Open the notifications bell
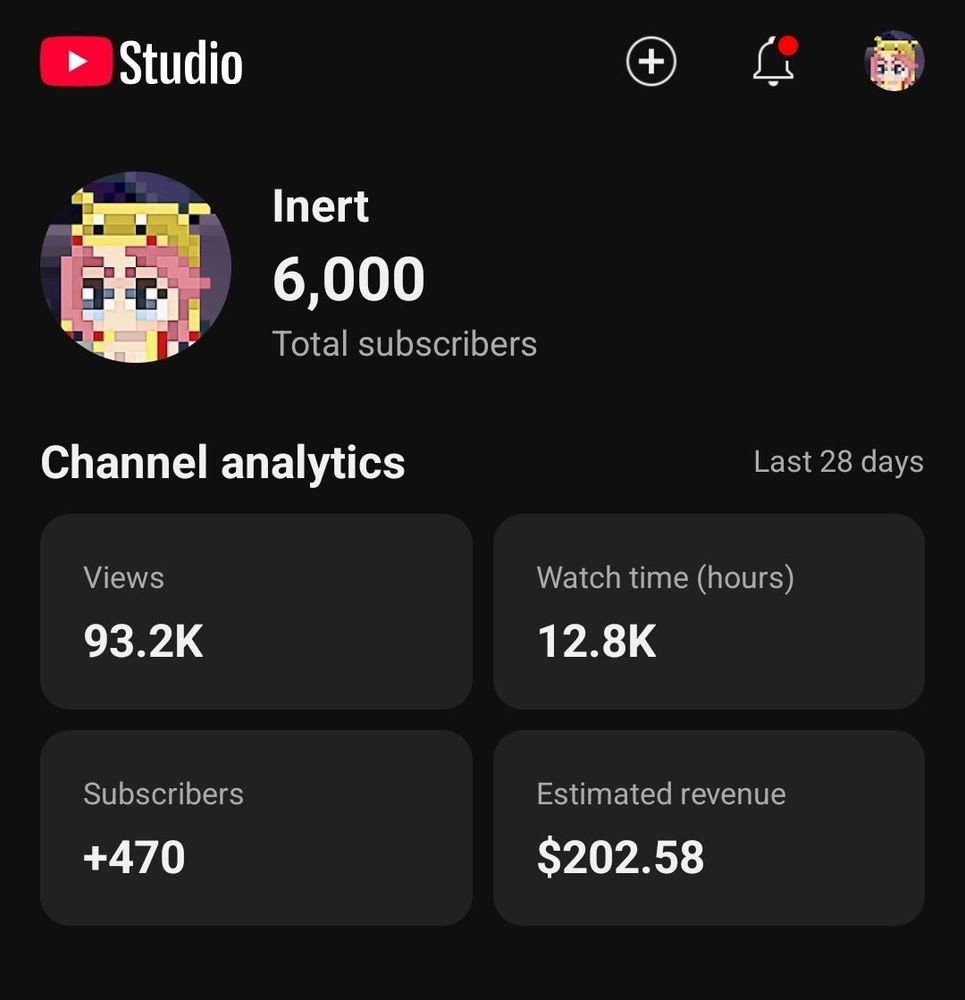965x1000 pixels. pyautogui.click(x=772, y=62)
